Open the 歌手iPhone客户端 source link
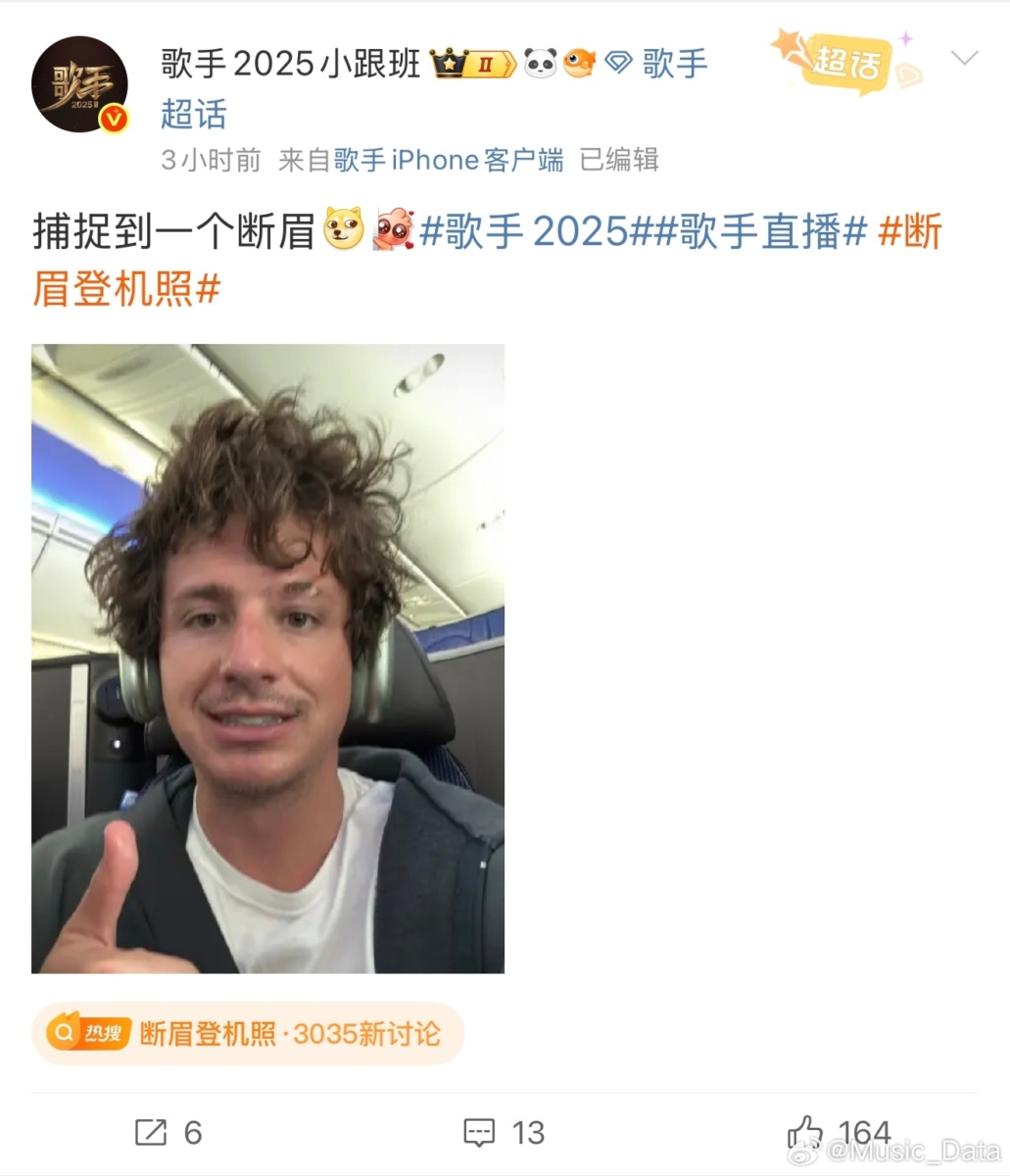1010x1176 pixels. (449, 160)
